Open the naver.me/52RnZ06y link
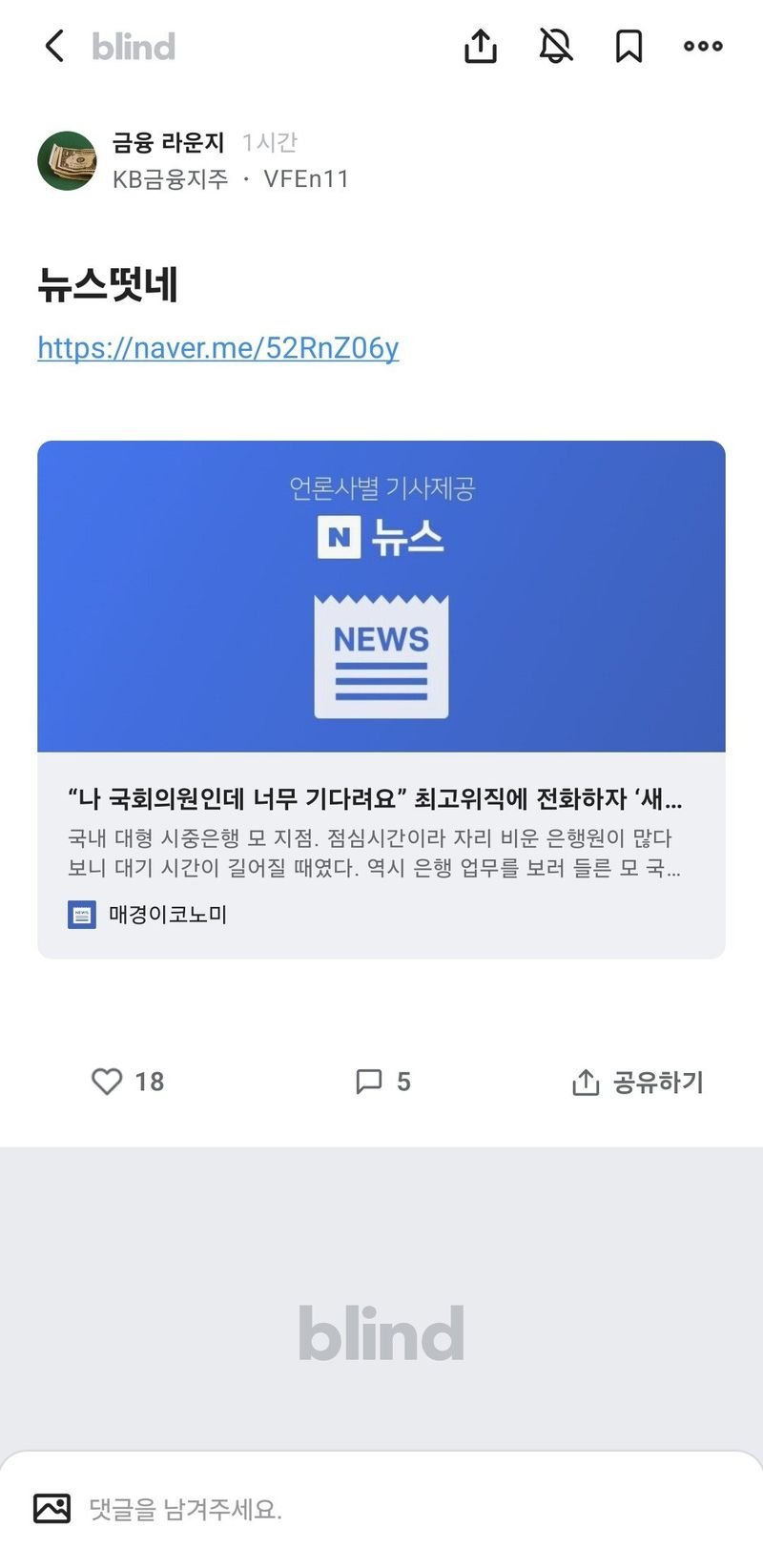This screenshot has height=1568, width=763. pyautogui.click(x=217, y=347)
